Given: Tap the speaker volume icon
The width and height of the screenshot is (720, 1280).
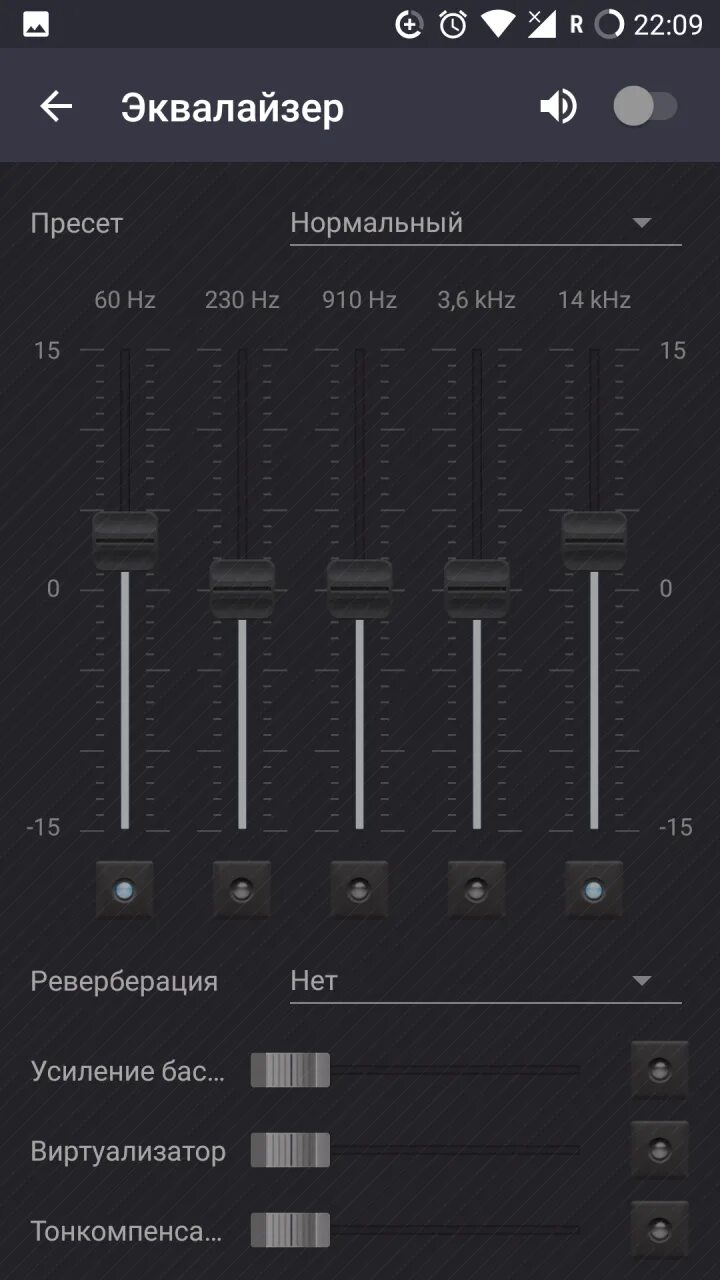Looking at the screenshot, I should click(x=558, y=107).
